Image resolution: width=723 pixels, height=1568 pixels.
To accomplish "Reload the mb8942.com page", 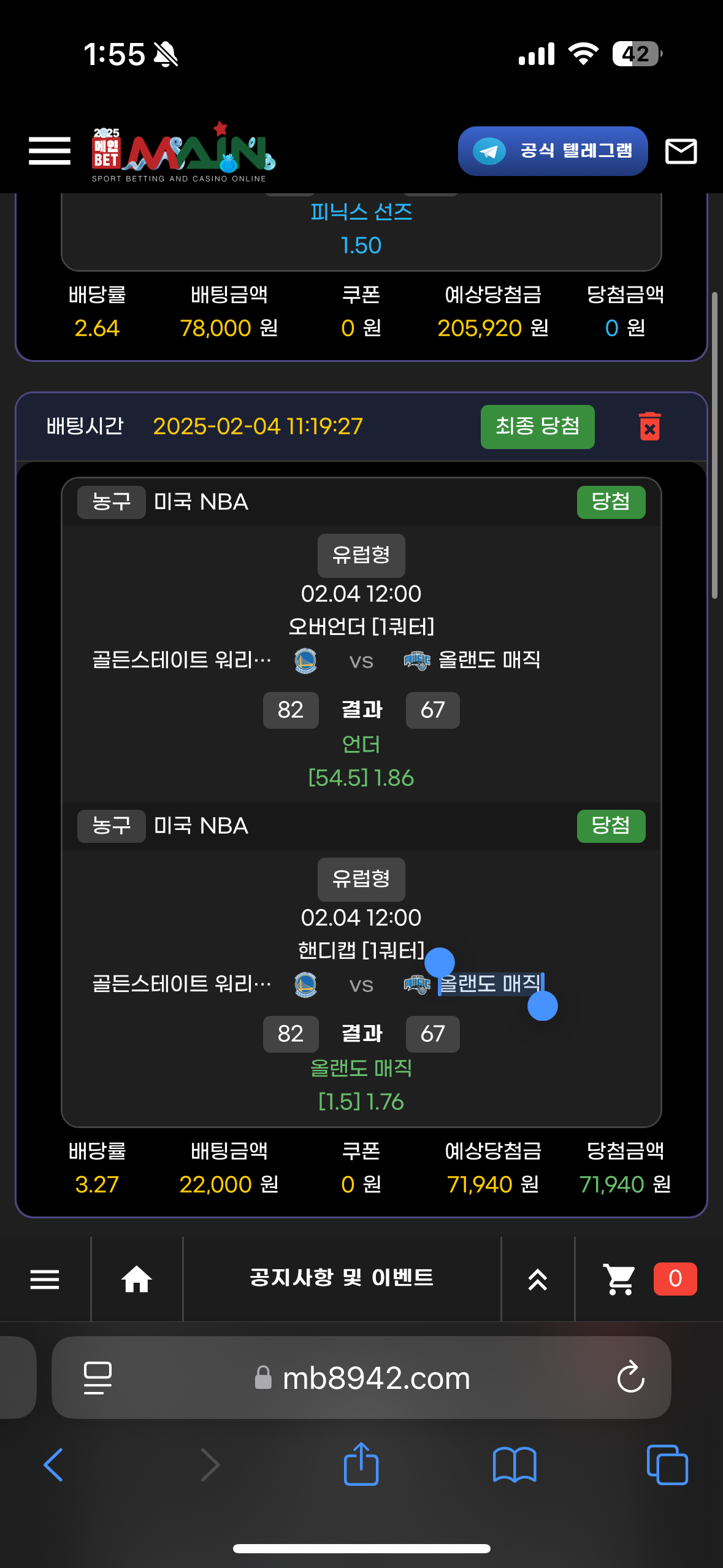I will click(630, 1377).
